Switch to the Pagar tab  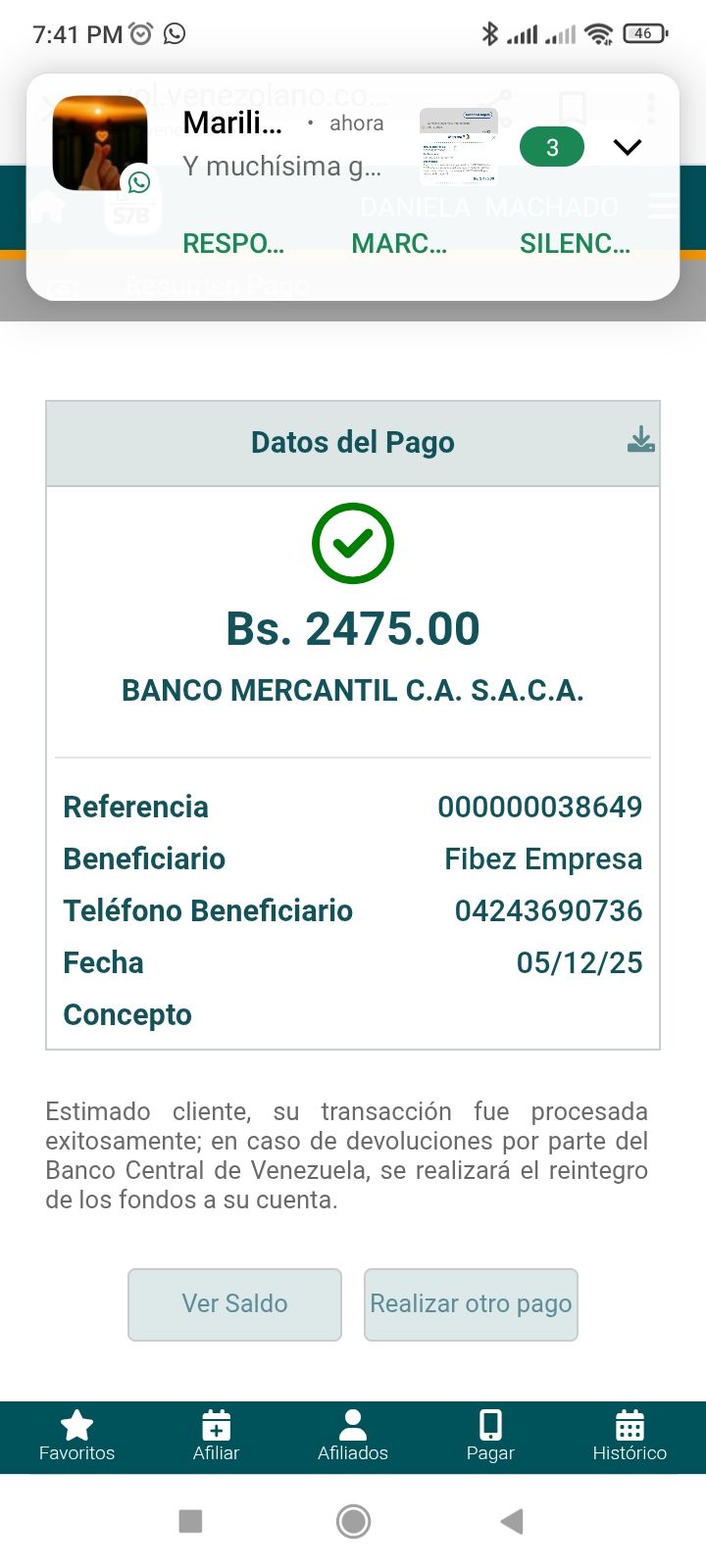pos(490,1437)
